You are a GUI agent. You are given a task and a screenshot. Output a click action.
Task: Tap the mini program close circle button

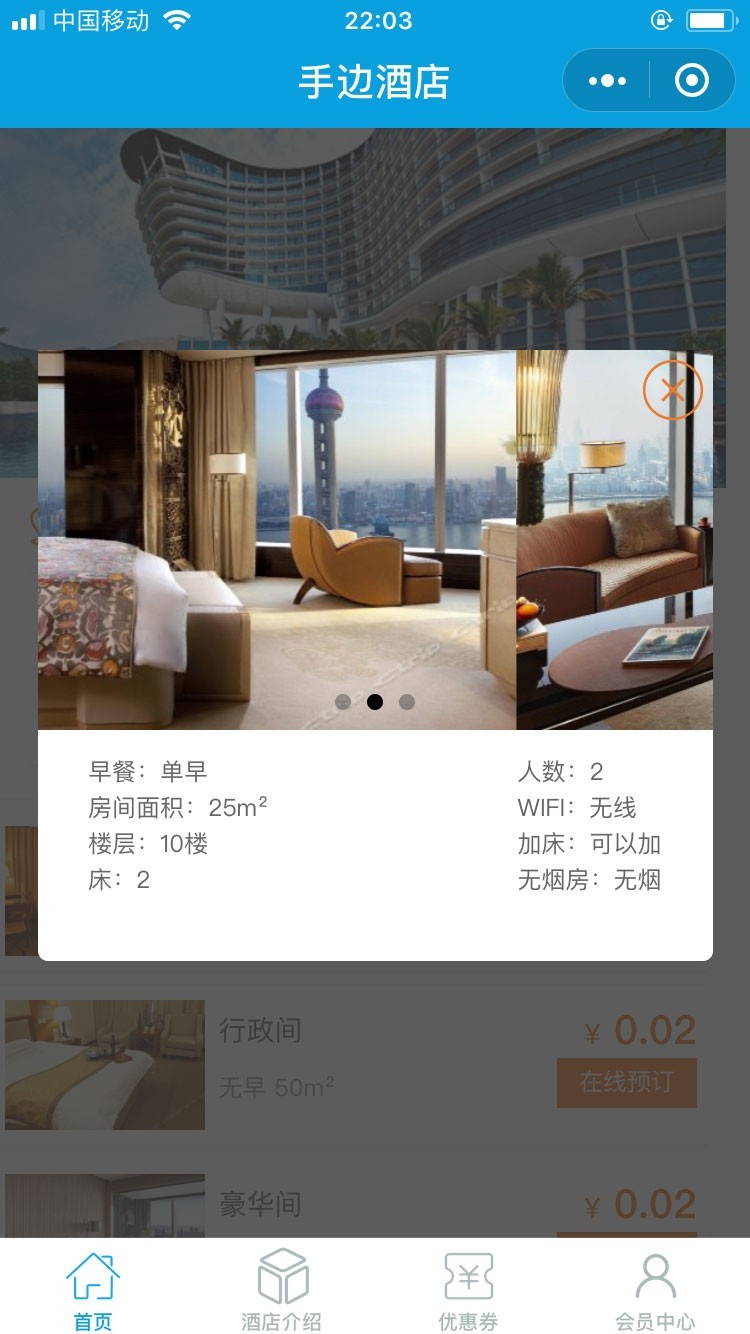point(692,81)
